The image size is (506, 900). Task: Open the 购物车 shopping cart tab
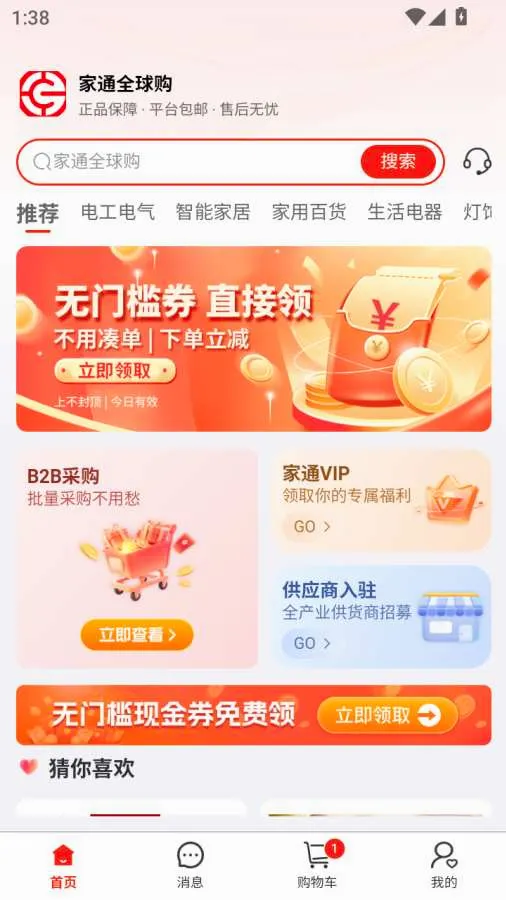[317, 865]
